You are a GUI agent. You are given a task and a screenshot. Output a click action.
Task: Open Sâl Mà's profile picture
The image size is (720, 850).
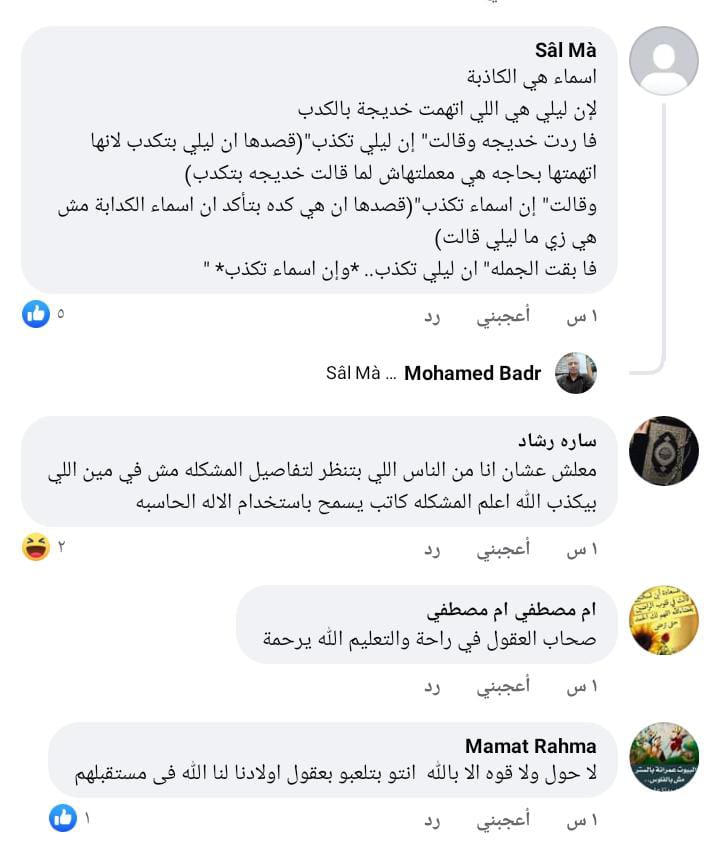(x=663, y=60)
